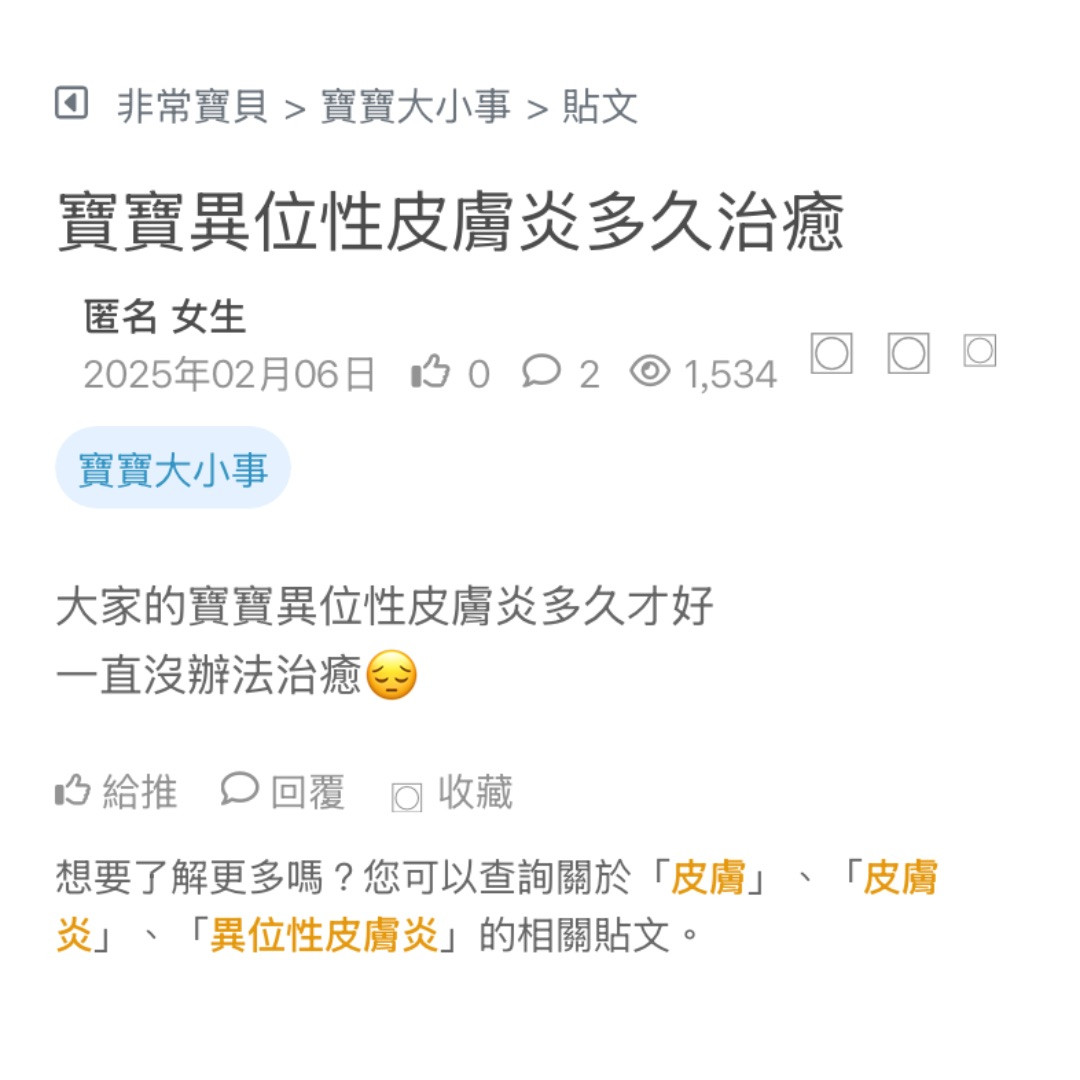Select the 寶寶大小事 category chip

coord(173,468)
